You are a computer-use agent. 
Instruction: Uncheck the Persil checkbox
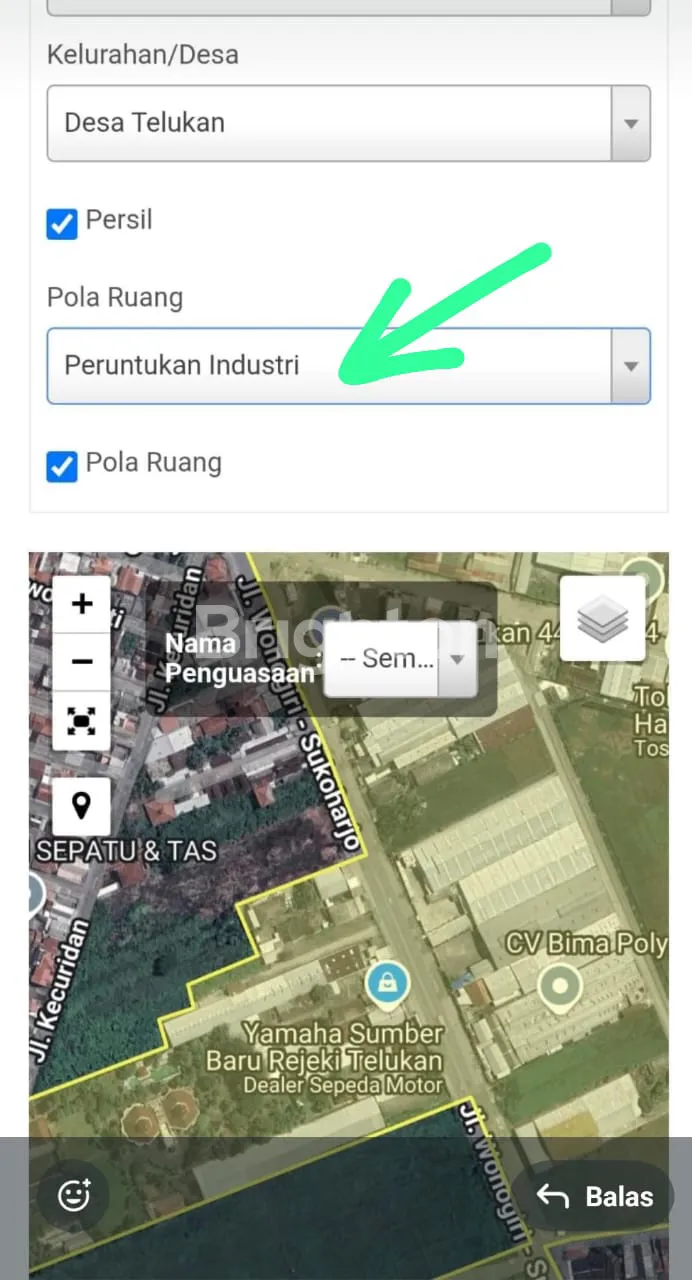(x=62, y=222)
